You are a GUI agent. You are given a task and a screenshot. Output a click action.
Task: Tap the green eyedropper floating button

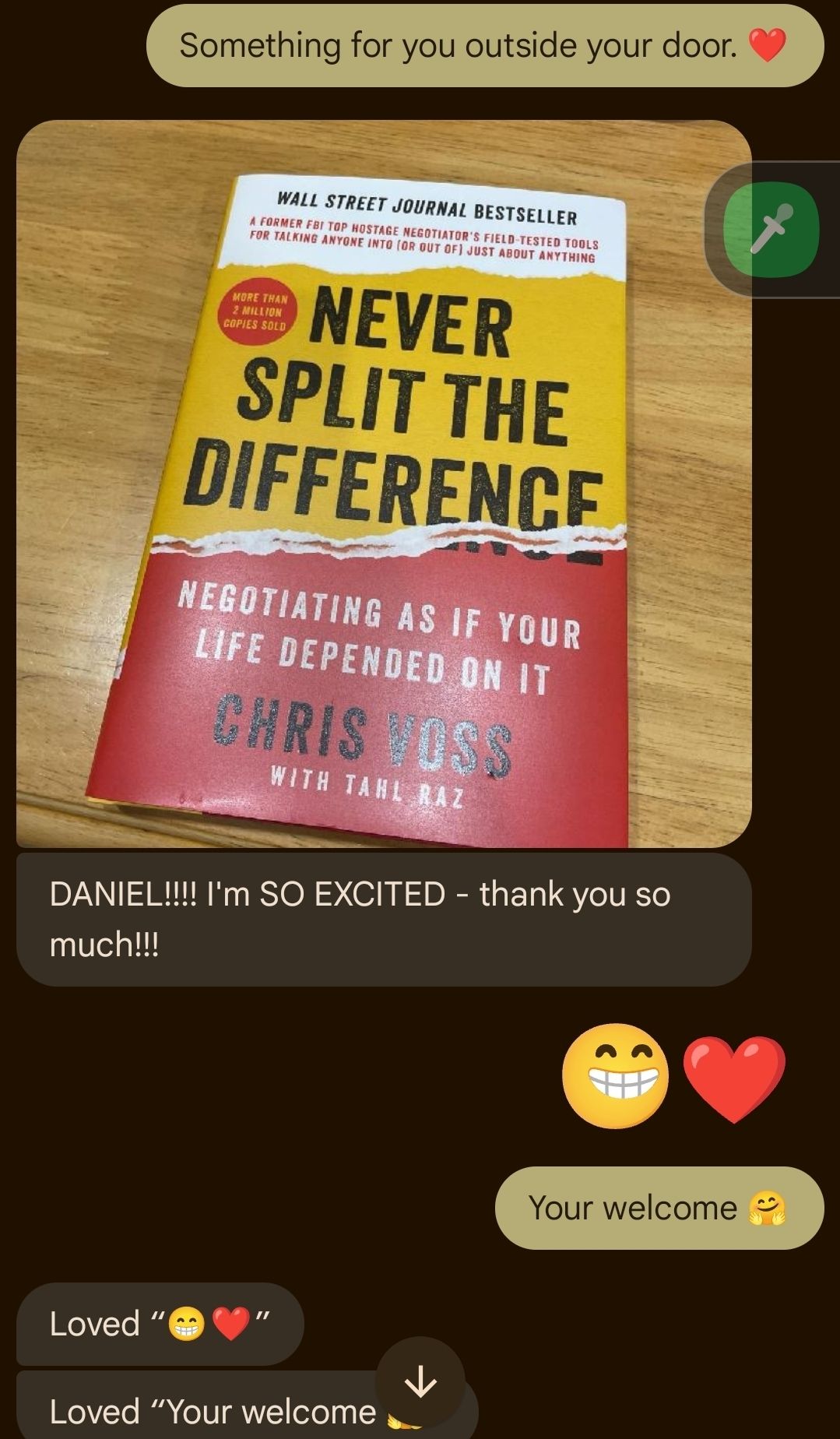coord(771,229)
